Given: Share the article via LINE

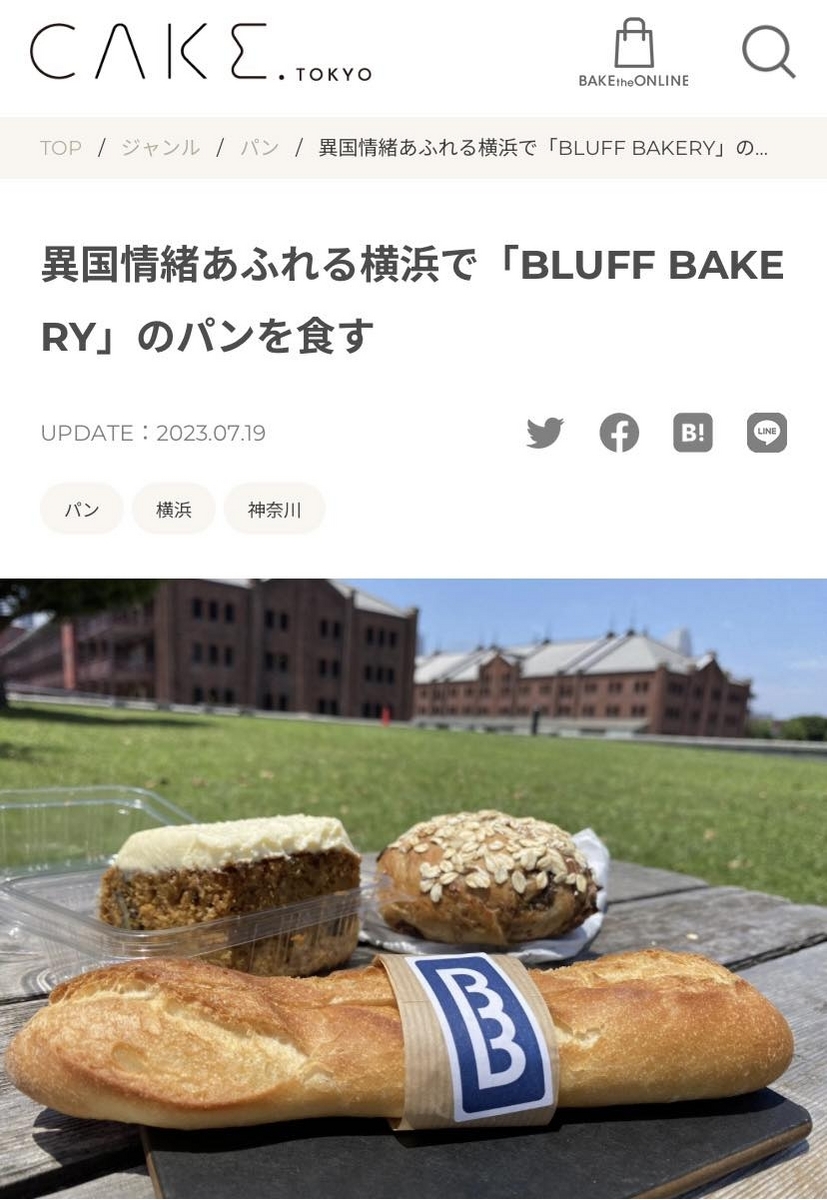Looking at the screenshot, I should point(767,433).
